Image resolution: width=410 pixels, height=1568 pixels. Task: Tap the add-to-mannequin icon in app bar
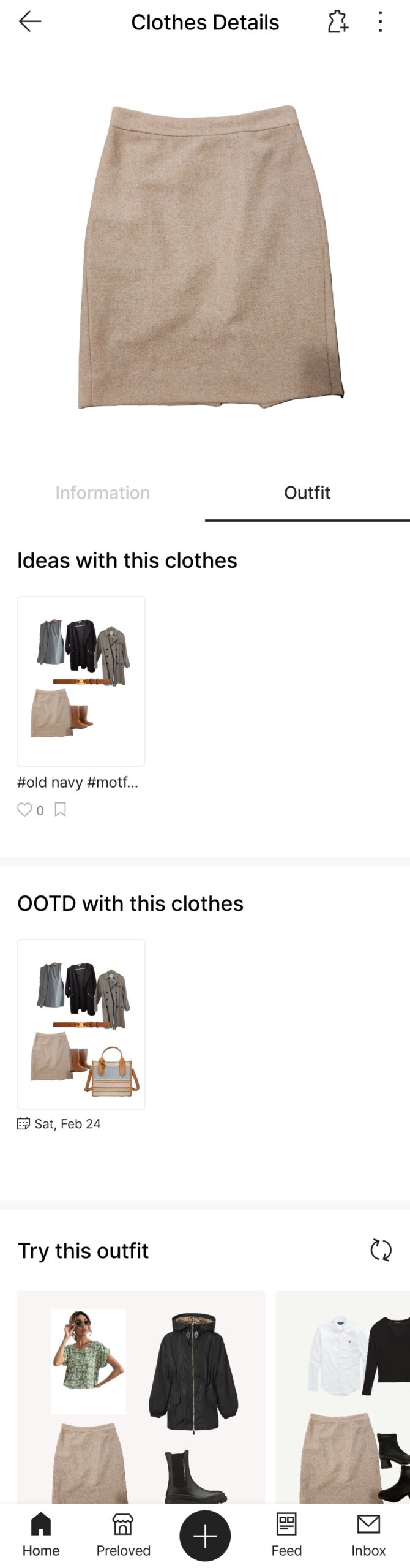[x=337, y=22]
